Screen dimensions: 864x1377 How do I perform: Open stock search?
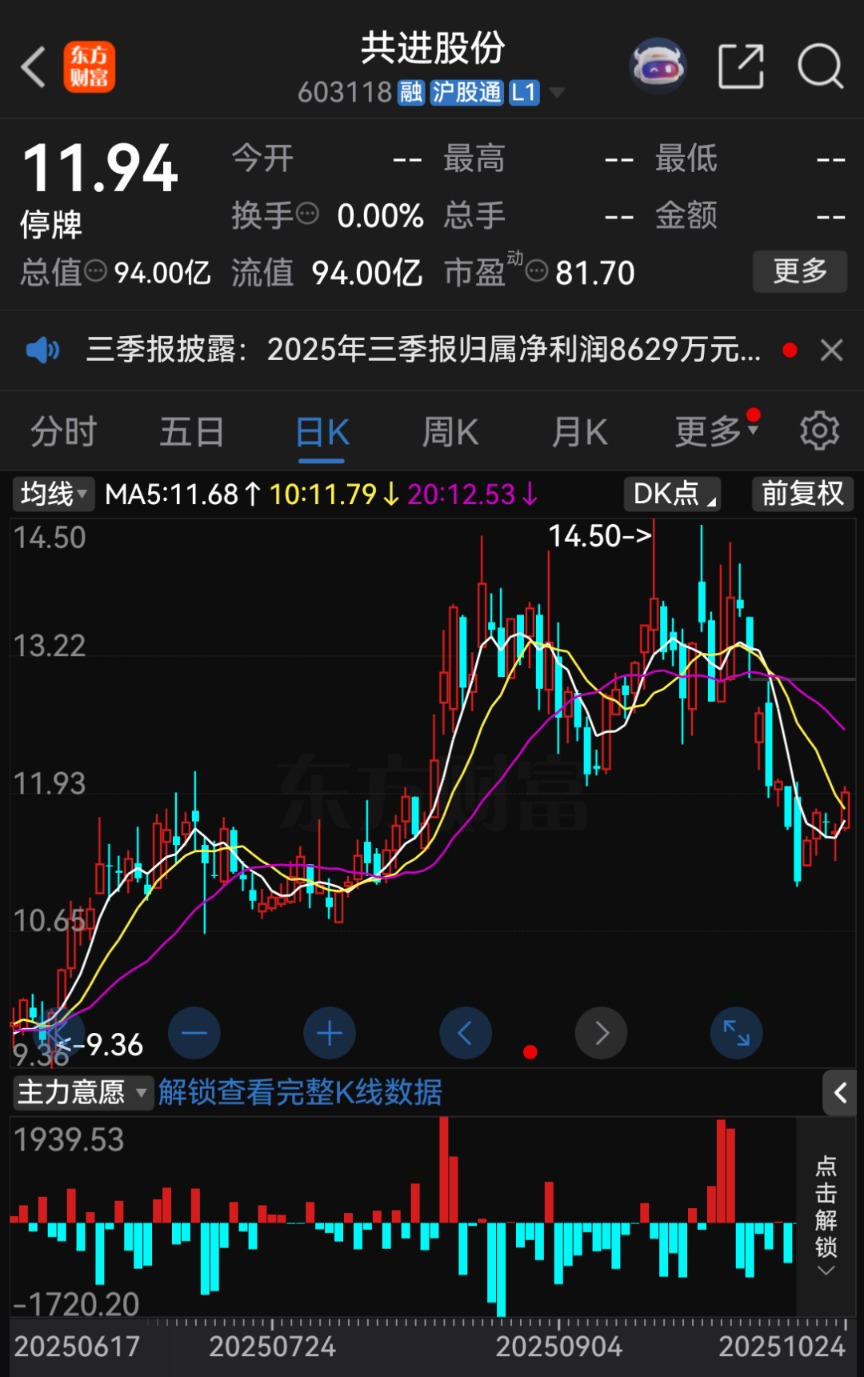pos(820,67)
